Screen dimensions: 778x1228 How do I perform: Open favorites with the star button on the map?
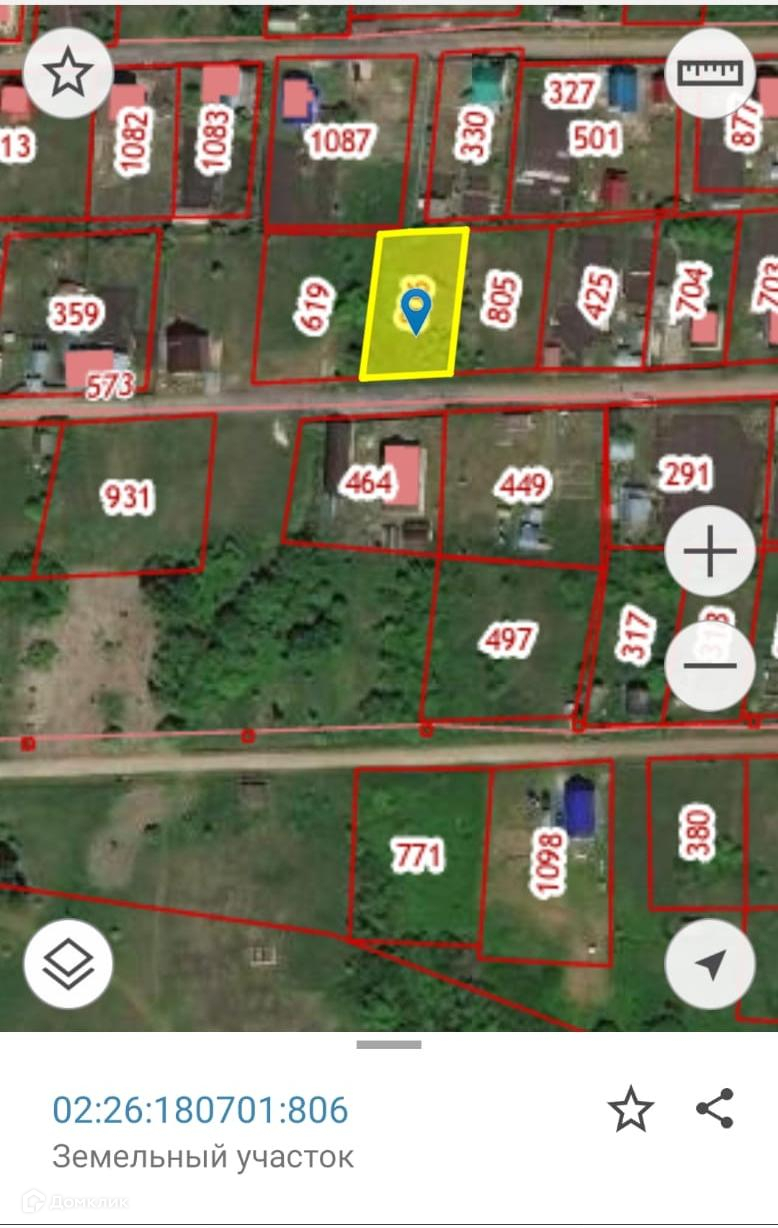point(68,72)
